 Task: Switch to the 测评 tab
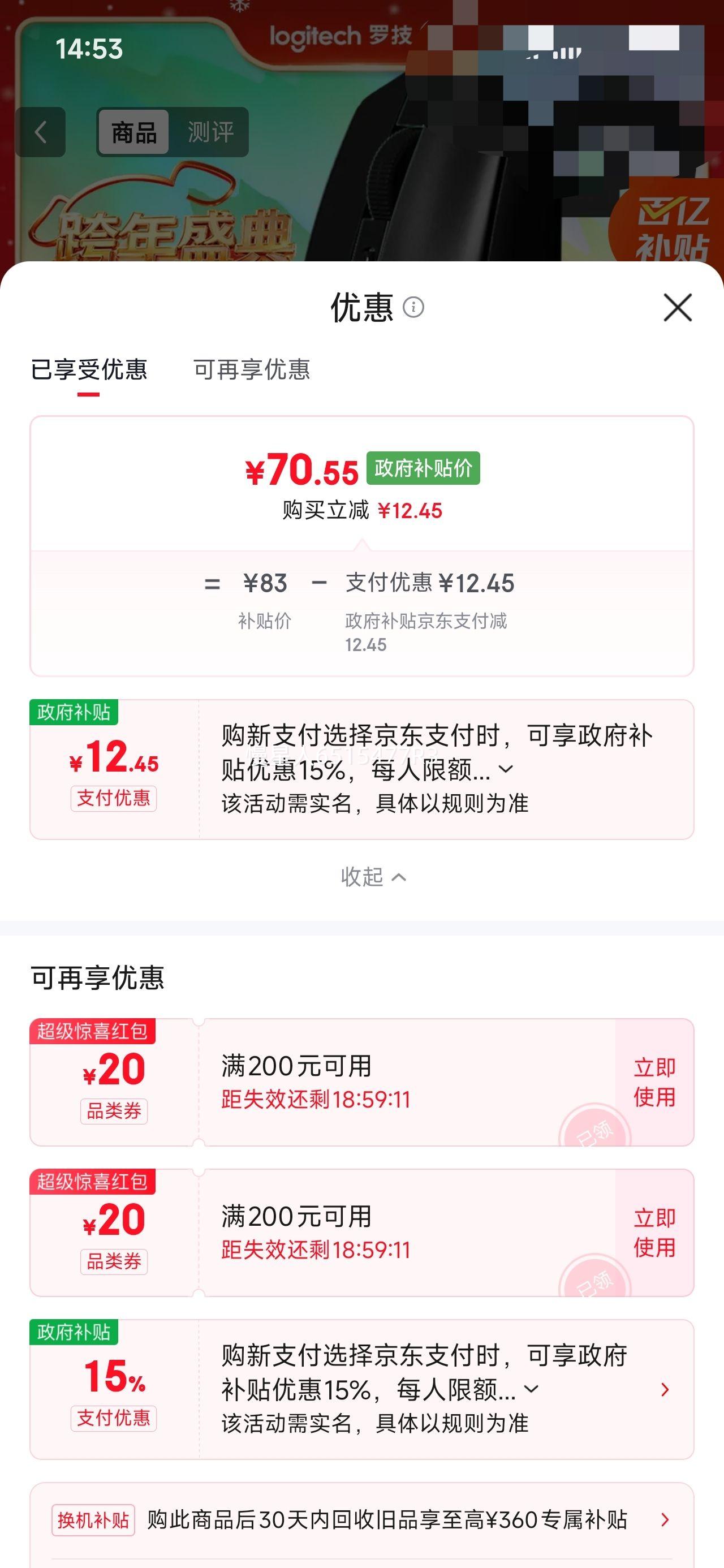[x=212, y=133]
